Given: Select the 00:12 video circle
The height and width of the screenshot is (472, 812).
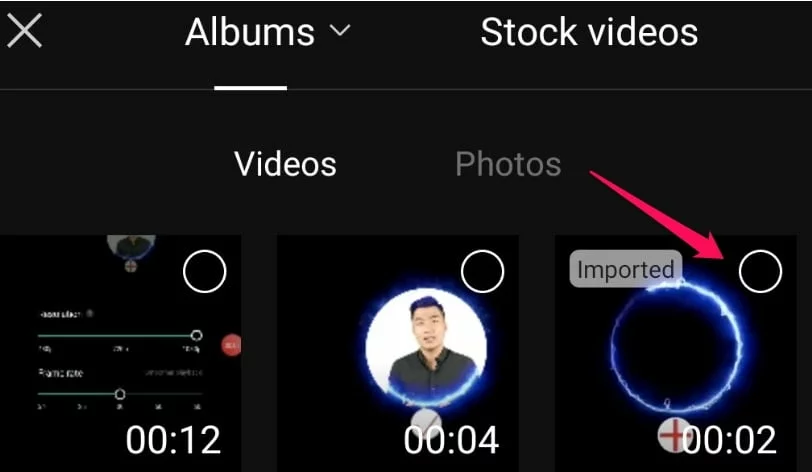Looking at the screenshot, I should (205, 271).
